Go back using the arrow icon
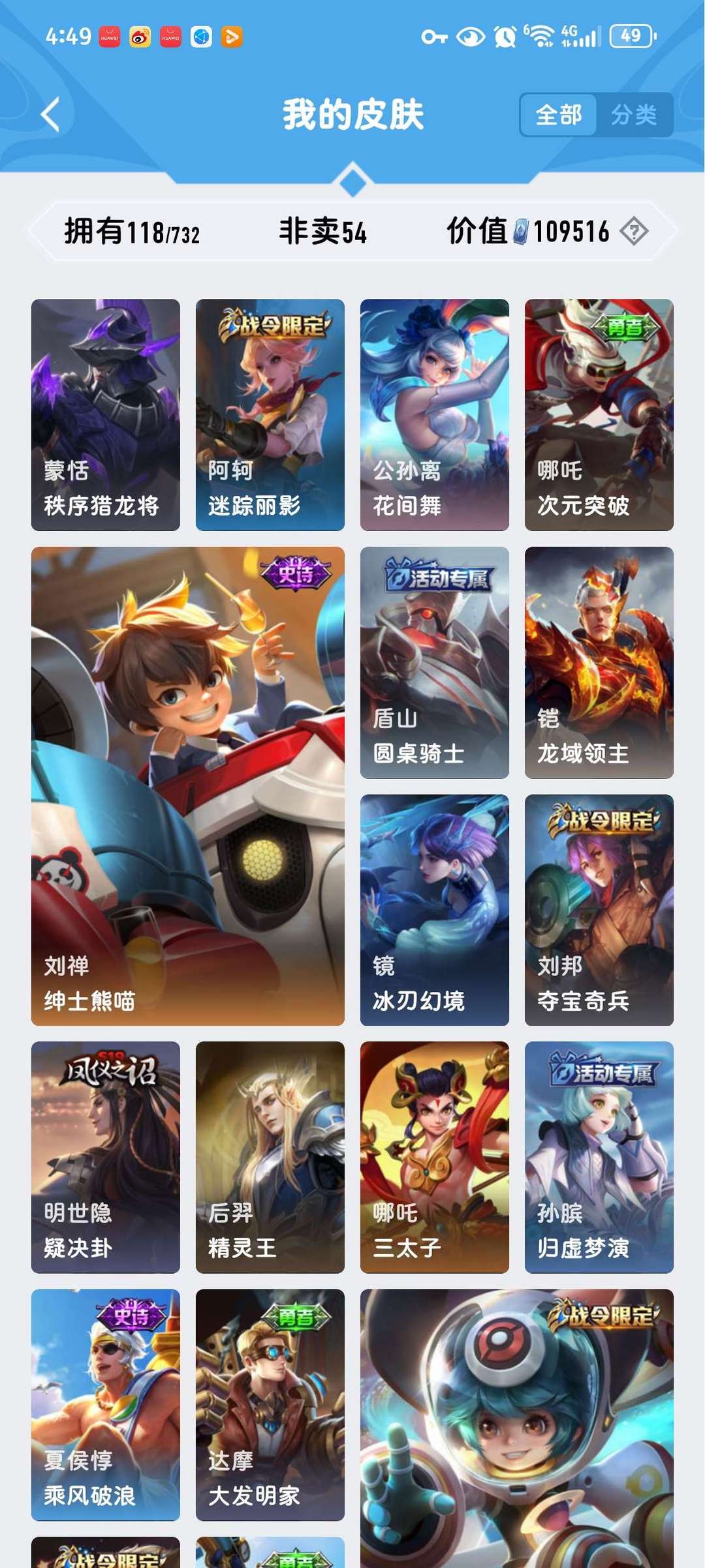 point(50,115)
